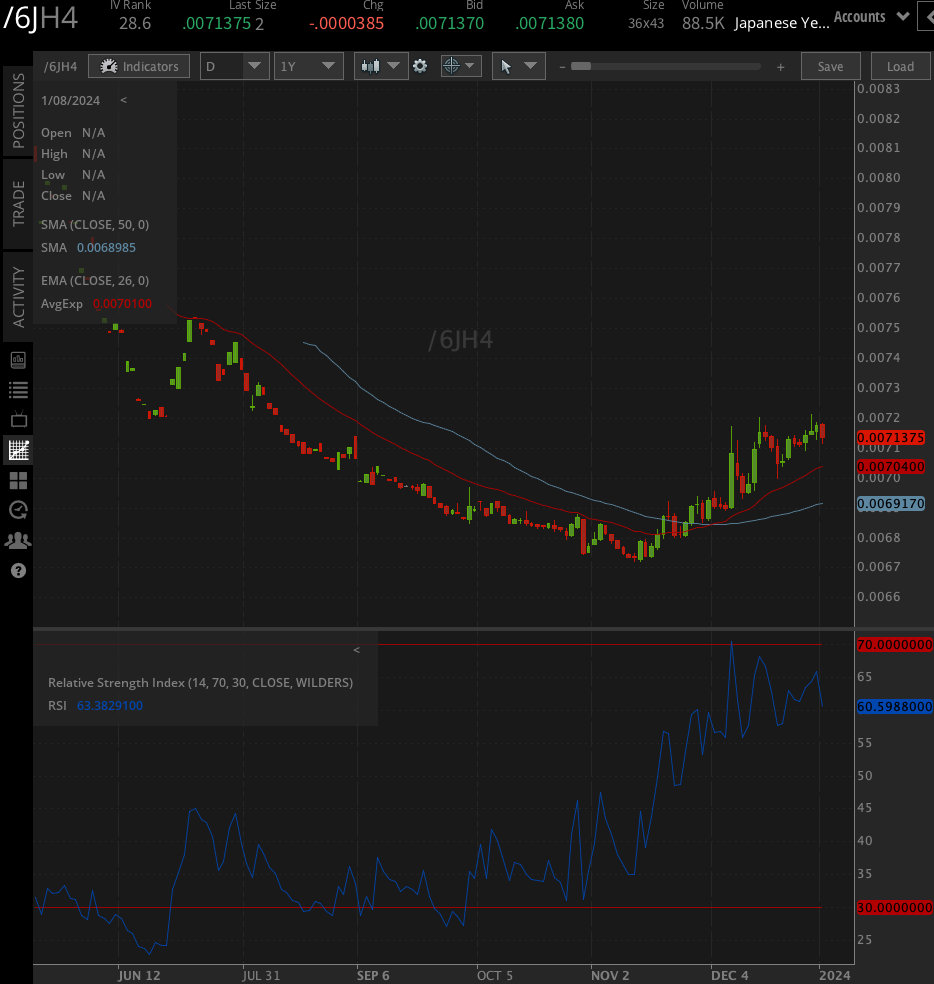This screenshot has width=934, height=984.
Task: Open the Accounts dropdown
Action: pos(872,17)
